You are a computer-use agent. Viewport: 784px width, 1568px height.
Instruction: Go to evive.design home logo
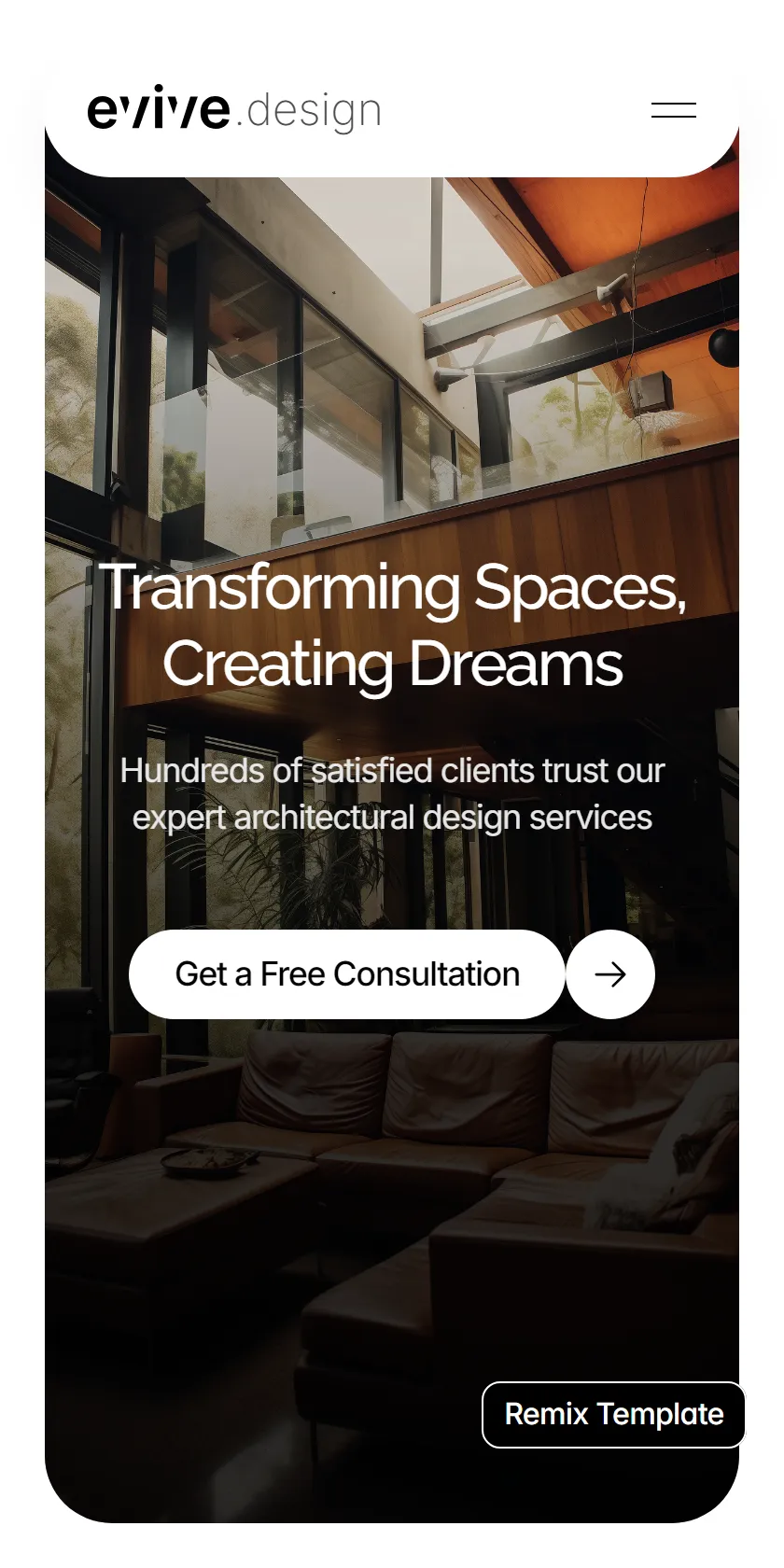[x=234, y=109]
